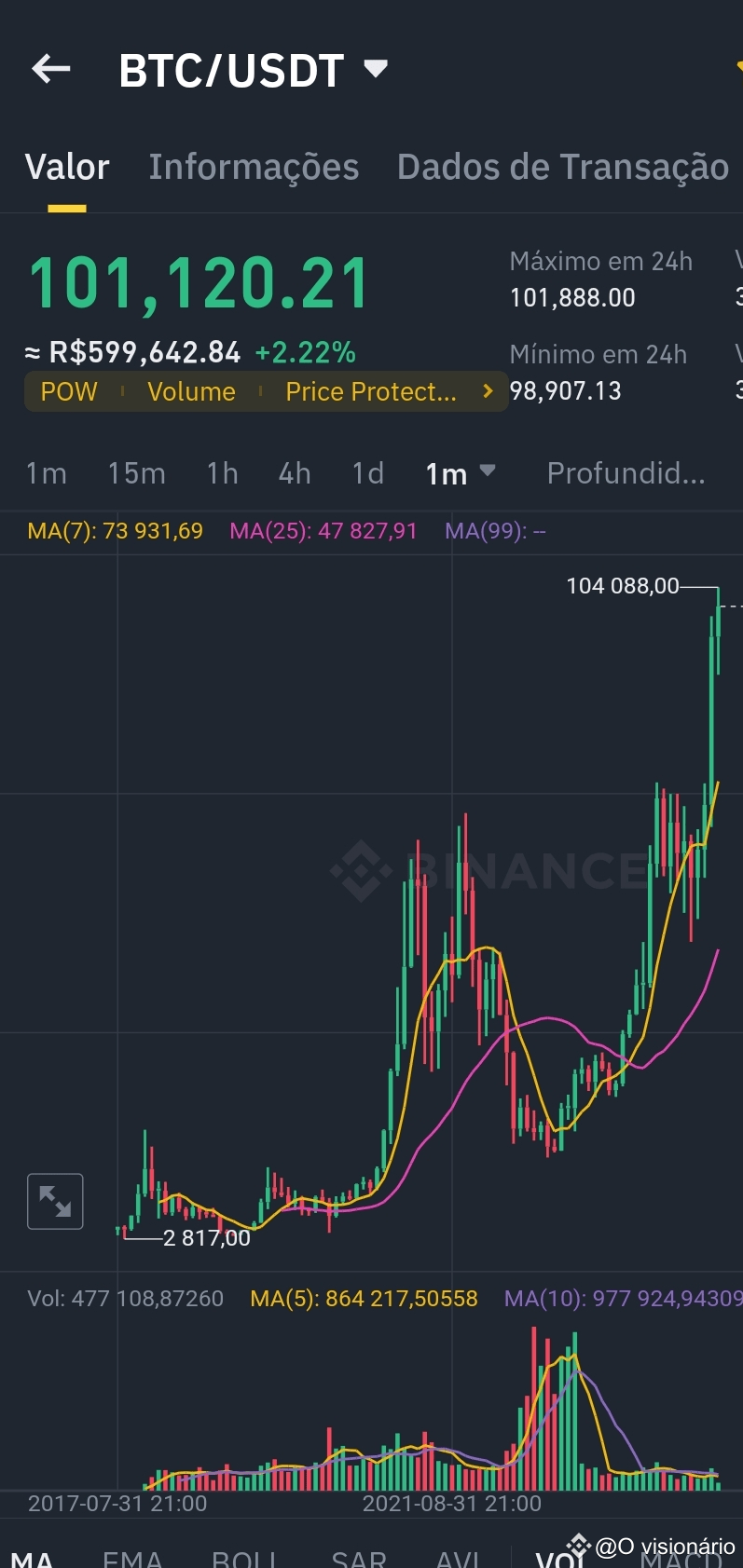
Task: Tap the favorite star icon top right
Action: 736,67
